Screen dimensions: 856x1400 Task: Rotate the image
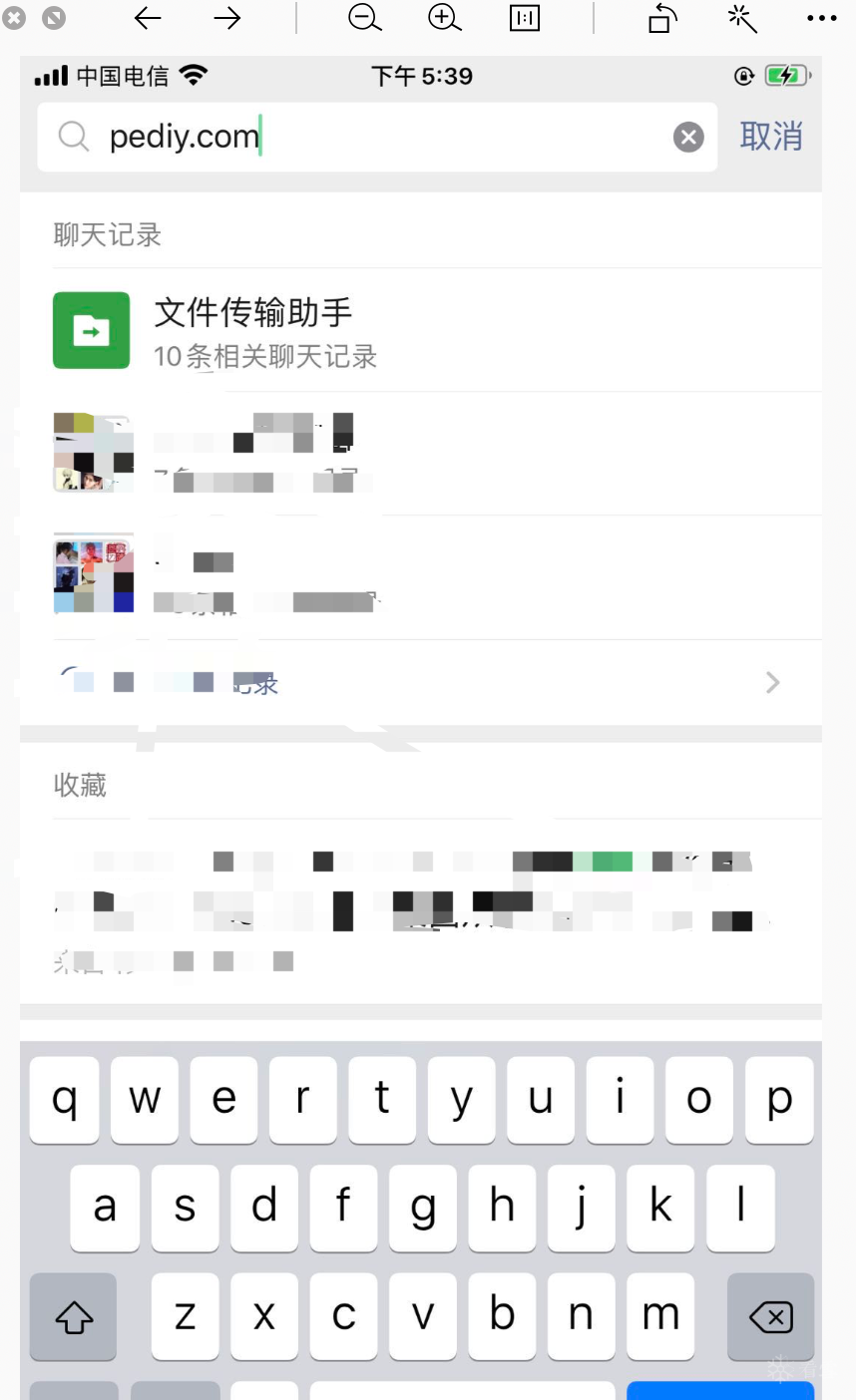tap(663, 18)
